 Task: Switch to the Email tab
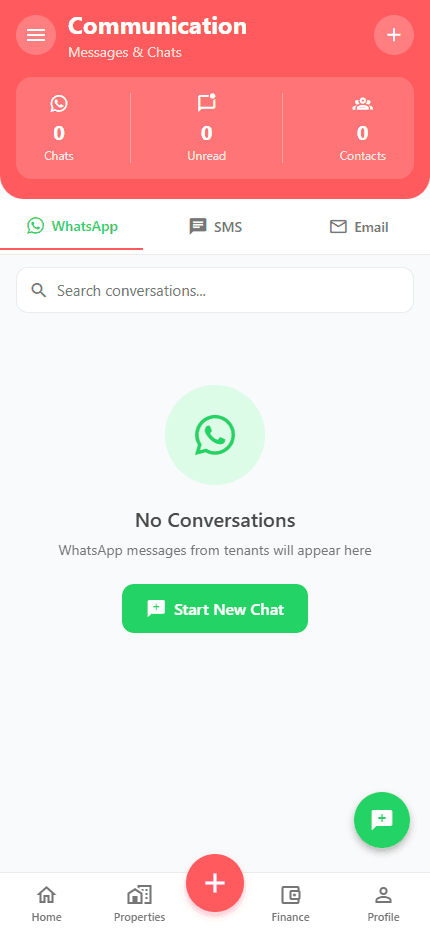tap(359, 226)
